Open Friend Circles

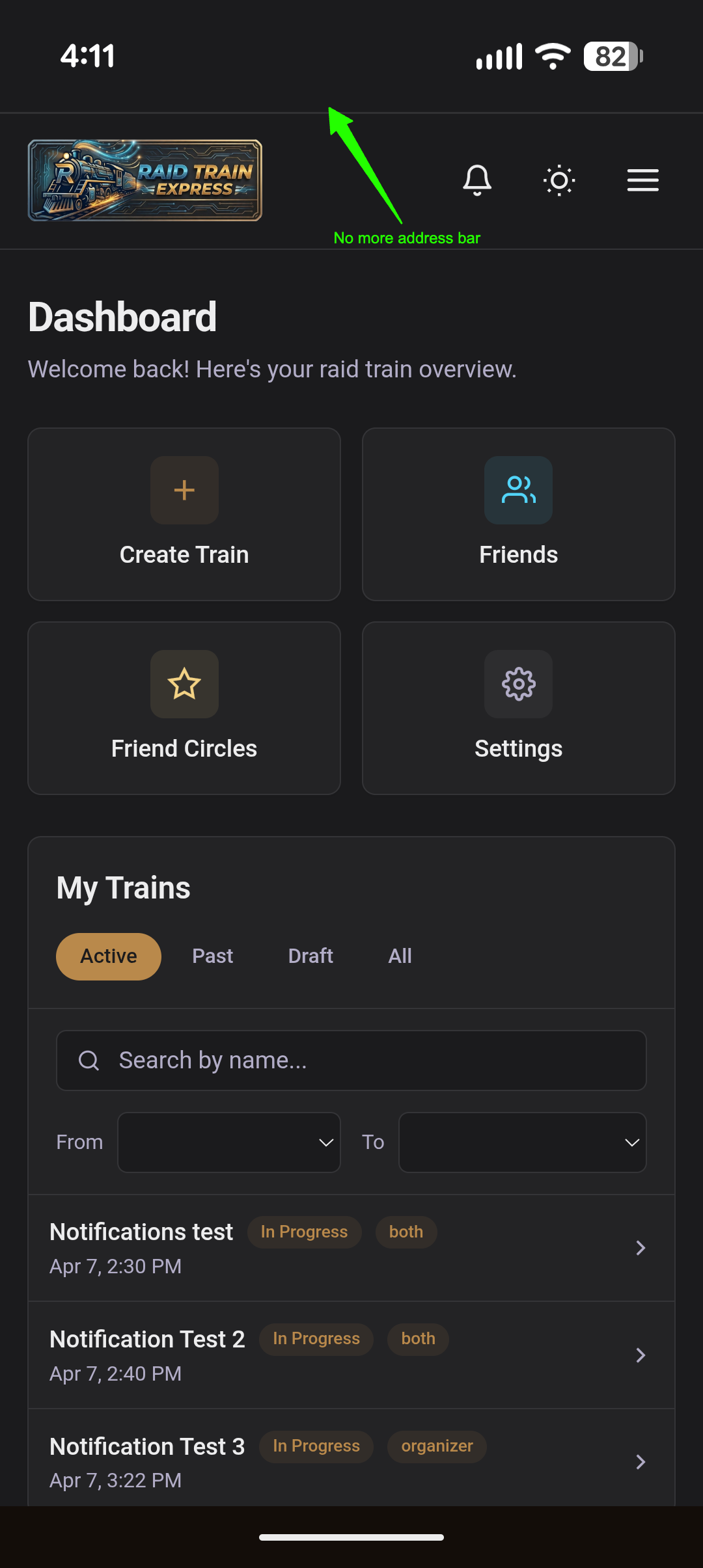click(184, 708)
